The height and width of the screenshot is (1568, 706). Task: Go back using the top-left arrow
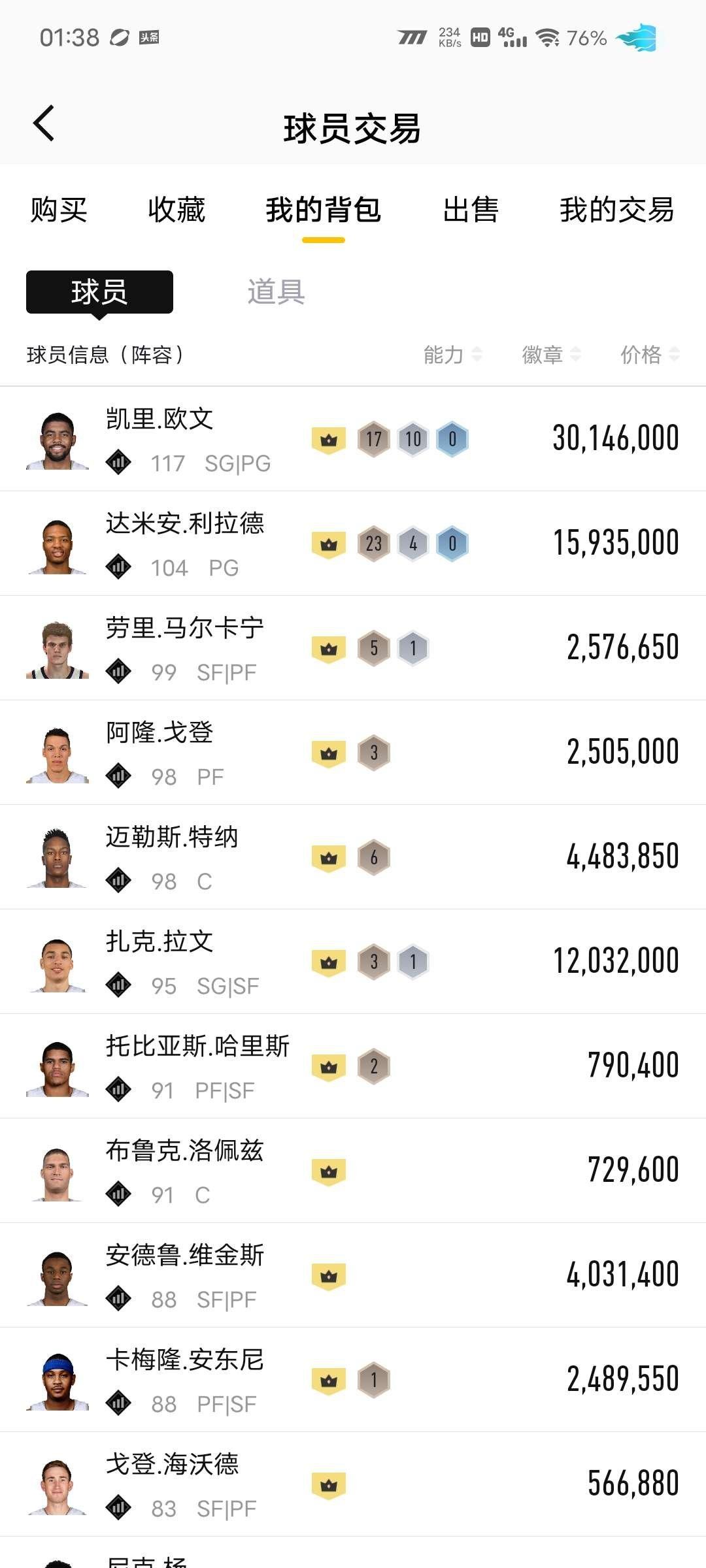point(44,123)
